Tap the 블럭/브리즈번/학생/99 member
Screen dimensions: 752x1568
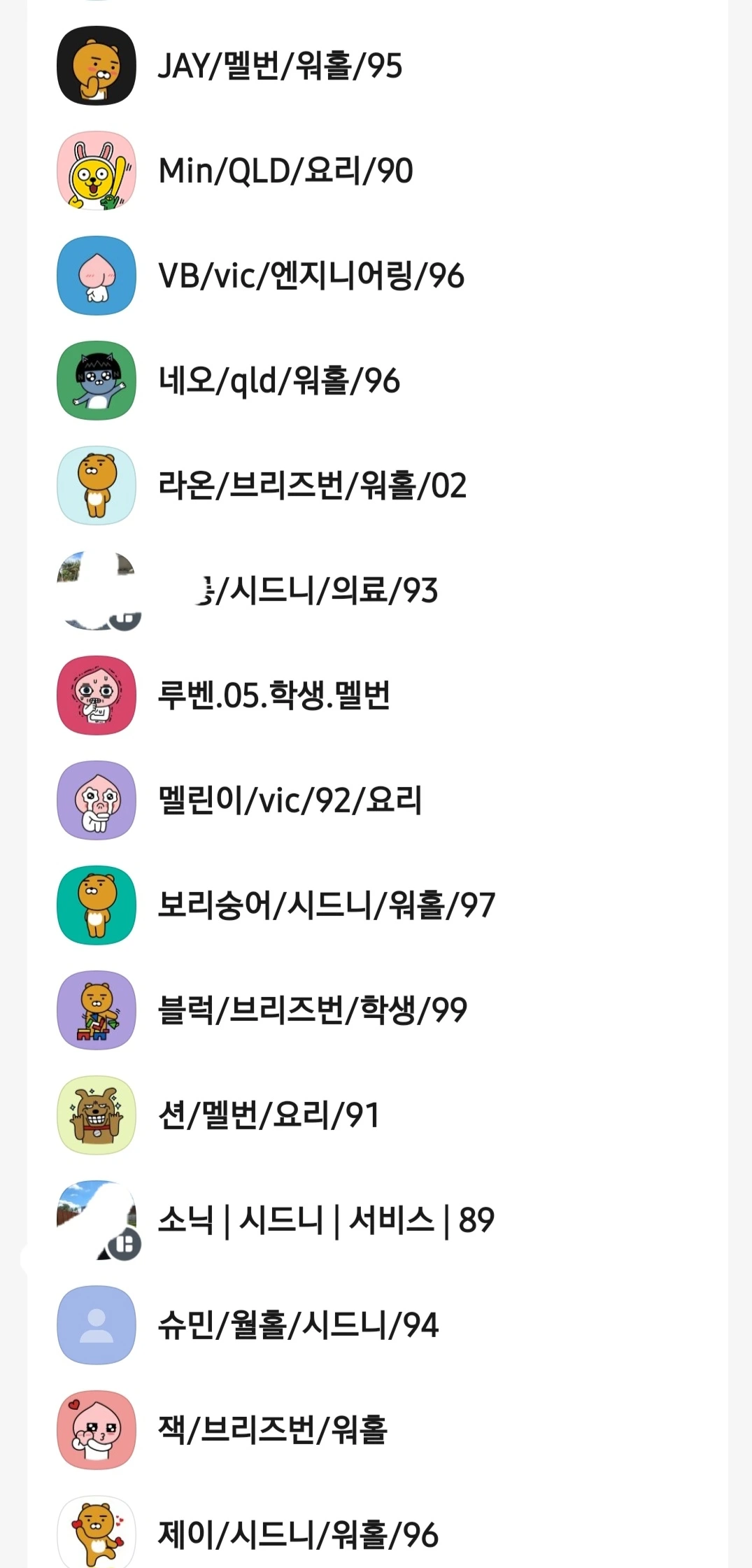coord(312,1010)
